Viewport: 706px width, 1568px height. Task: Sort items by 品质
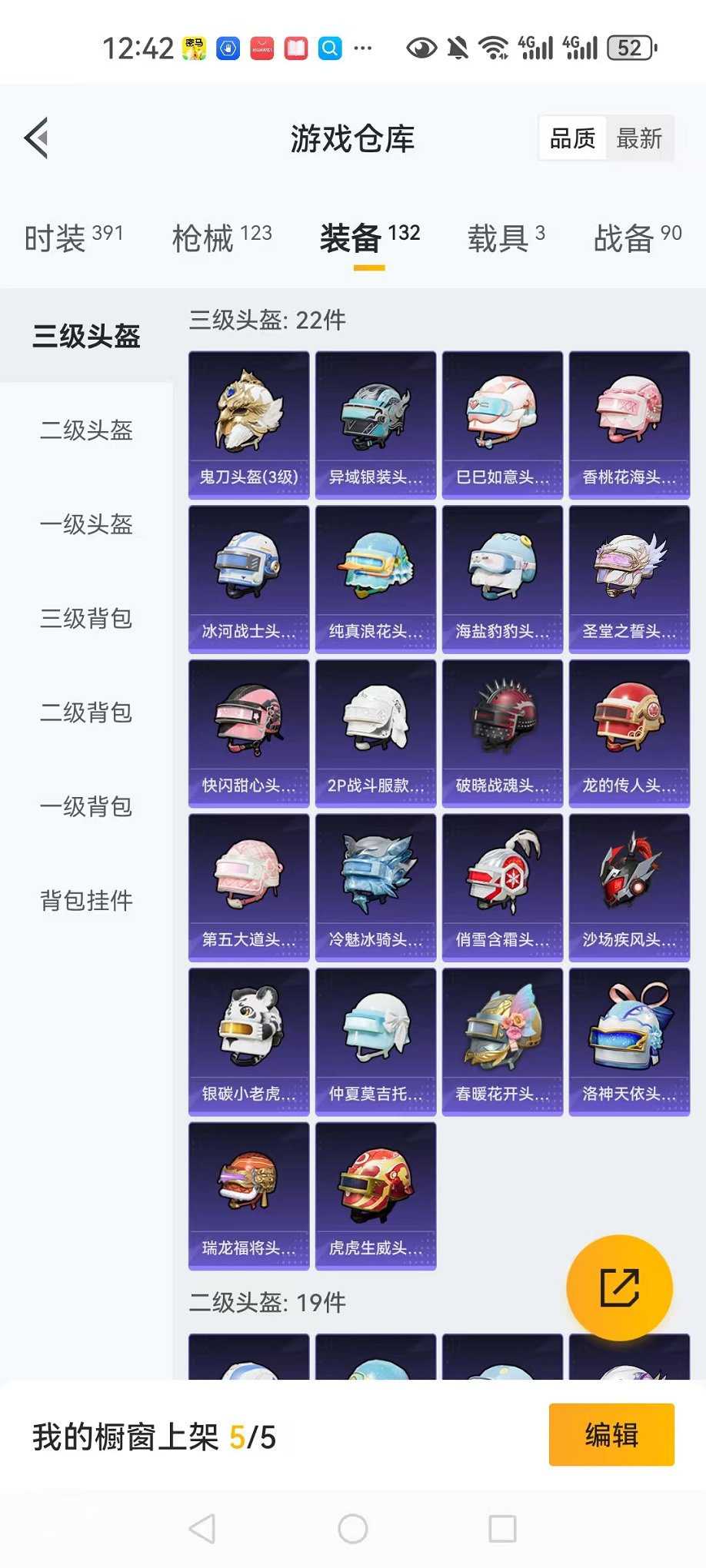point(572,139)
